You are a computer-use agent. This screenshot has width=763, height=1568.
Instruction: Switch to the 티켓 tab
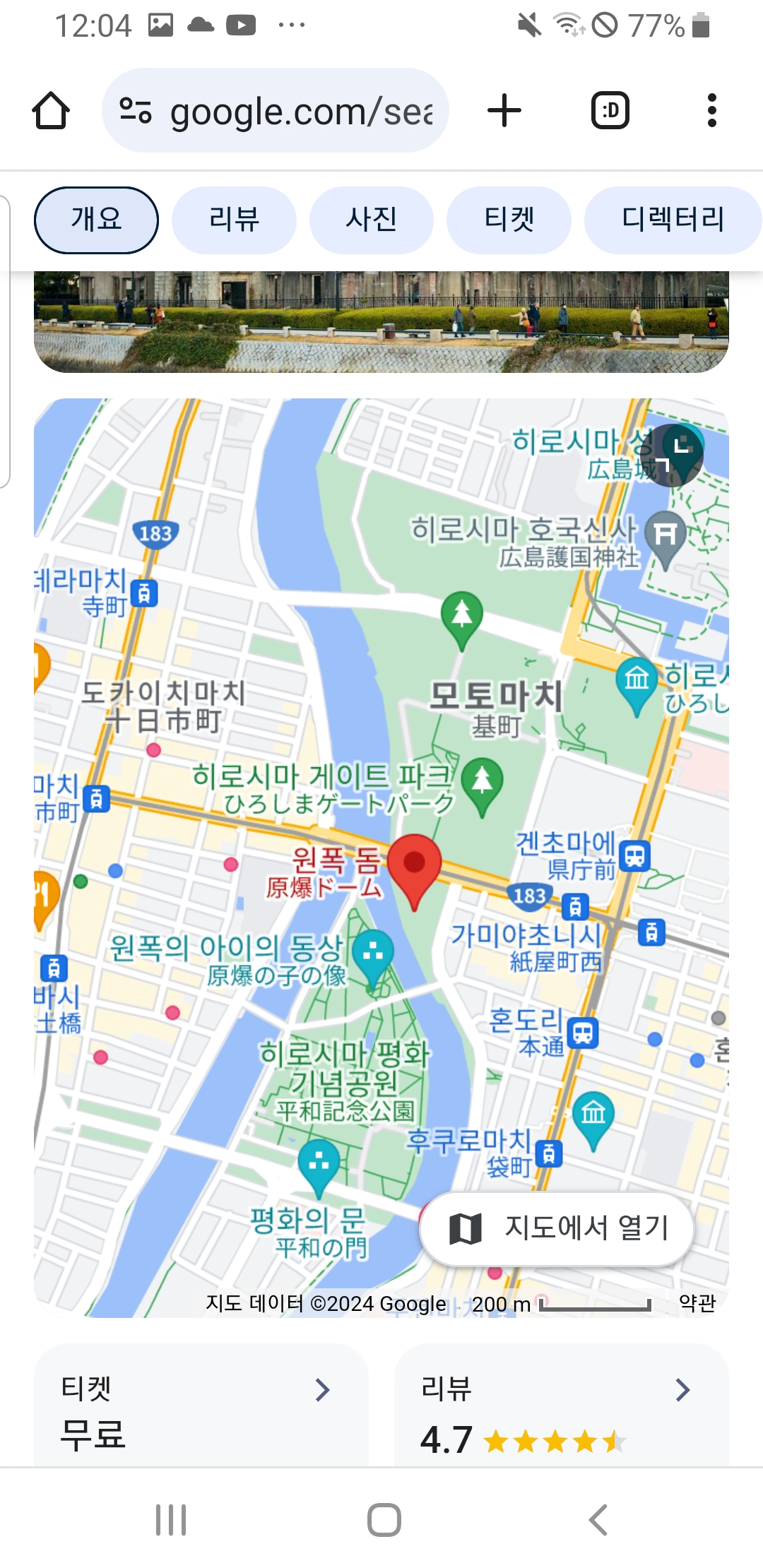tap(509, 220)
